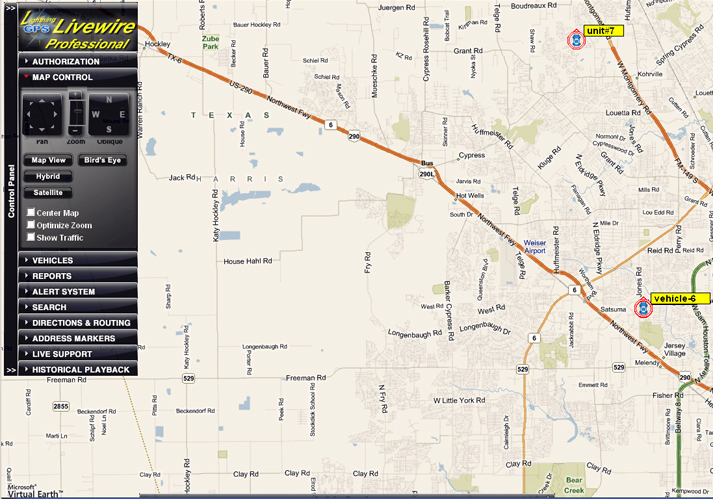Expand Directions & Routing
713x499 pixels.
(81, 323)
